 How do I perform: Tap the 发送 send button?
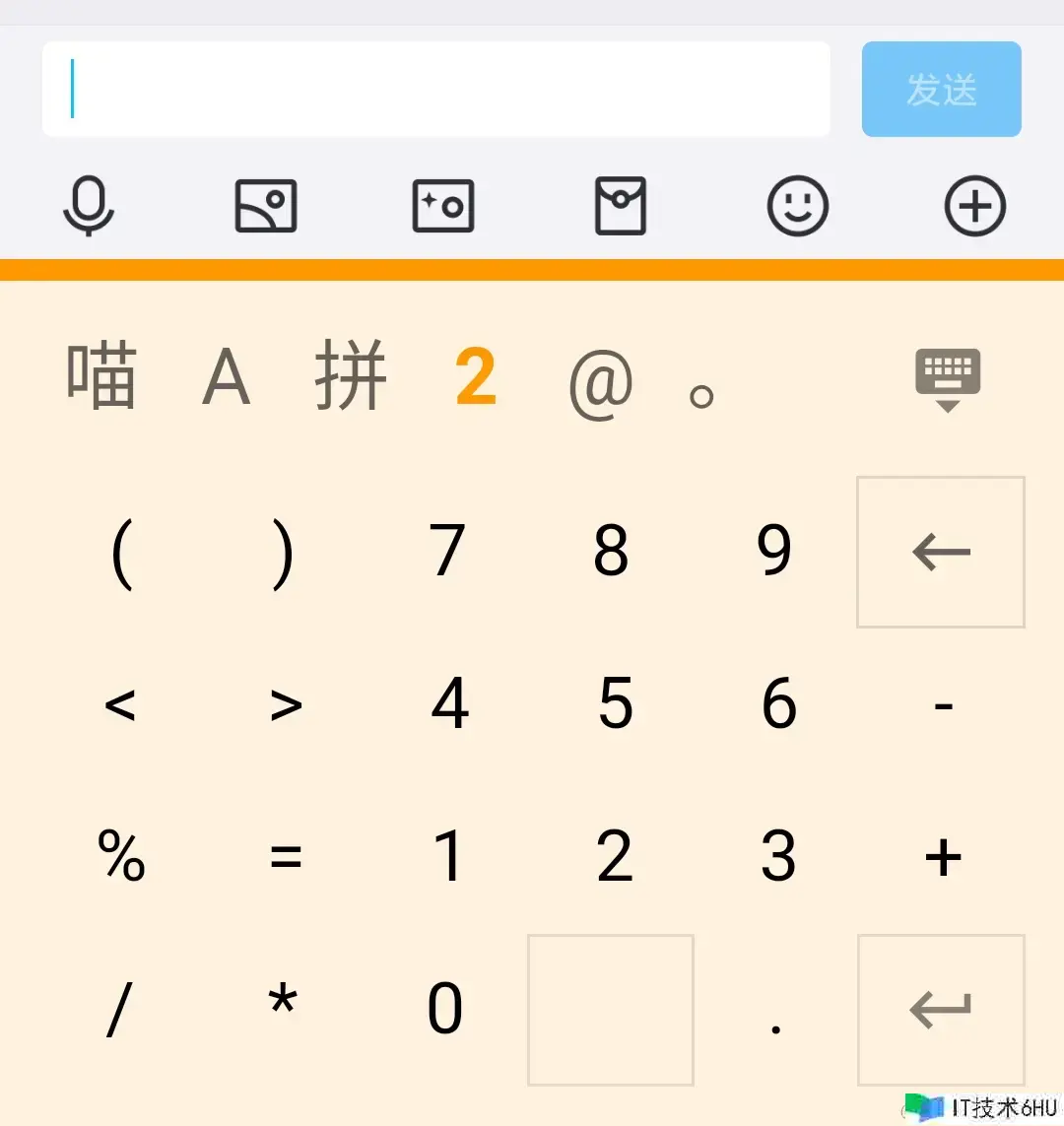tap(941, 89)
